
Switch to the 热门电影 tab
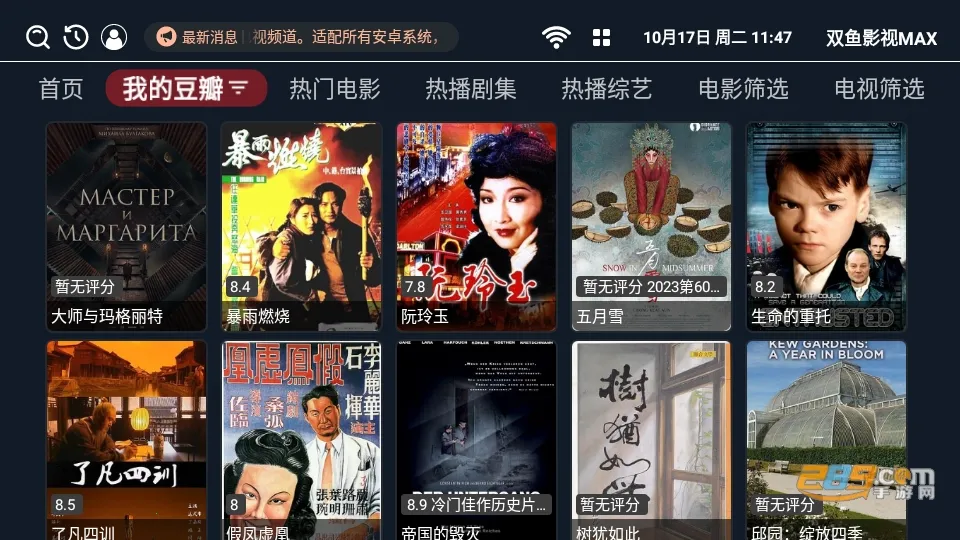pyautogui.click(x=335, y=89)
